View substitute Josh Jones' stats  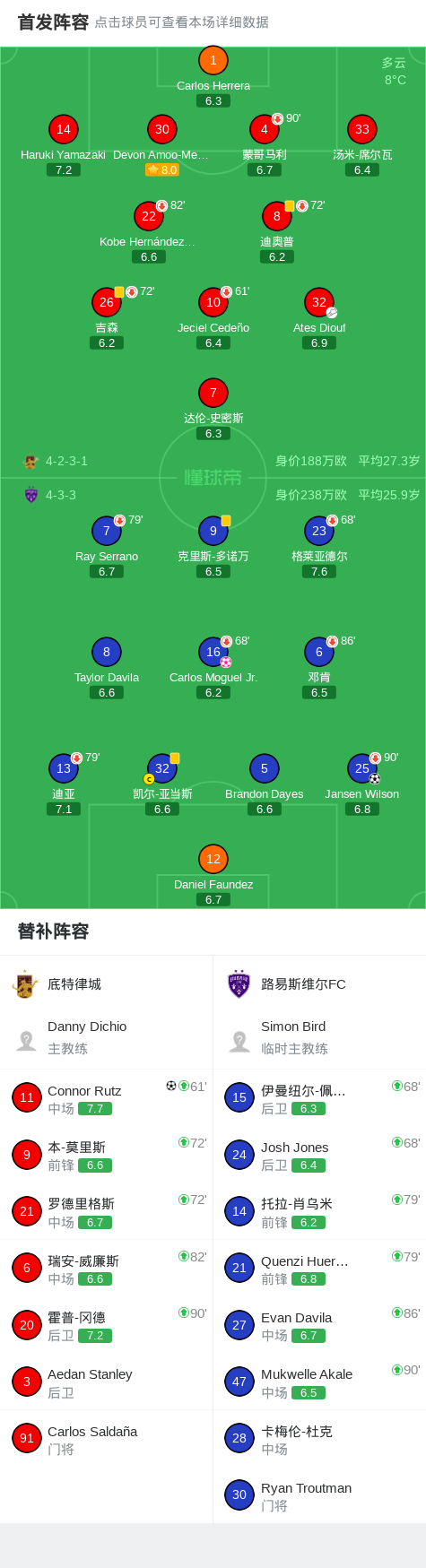(x=320, y=1155)
